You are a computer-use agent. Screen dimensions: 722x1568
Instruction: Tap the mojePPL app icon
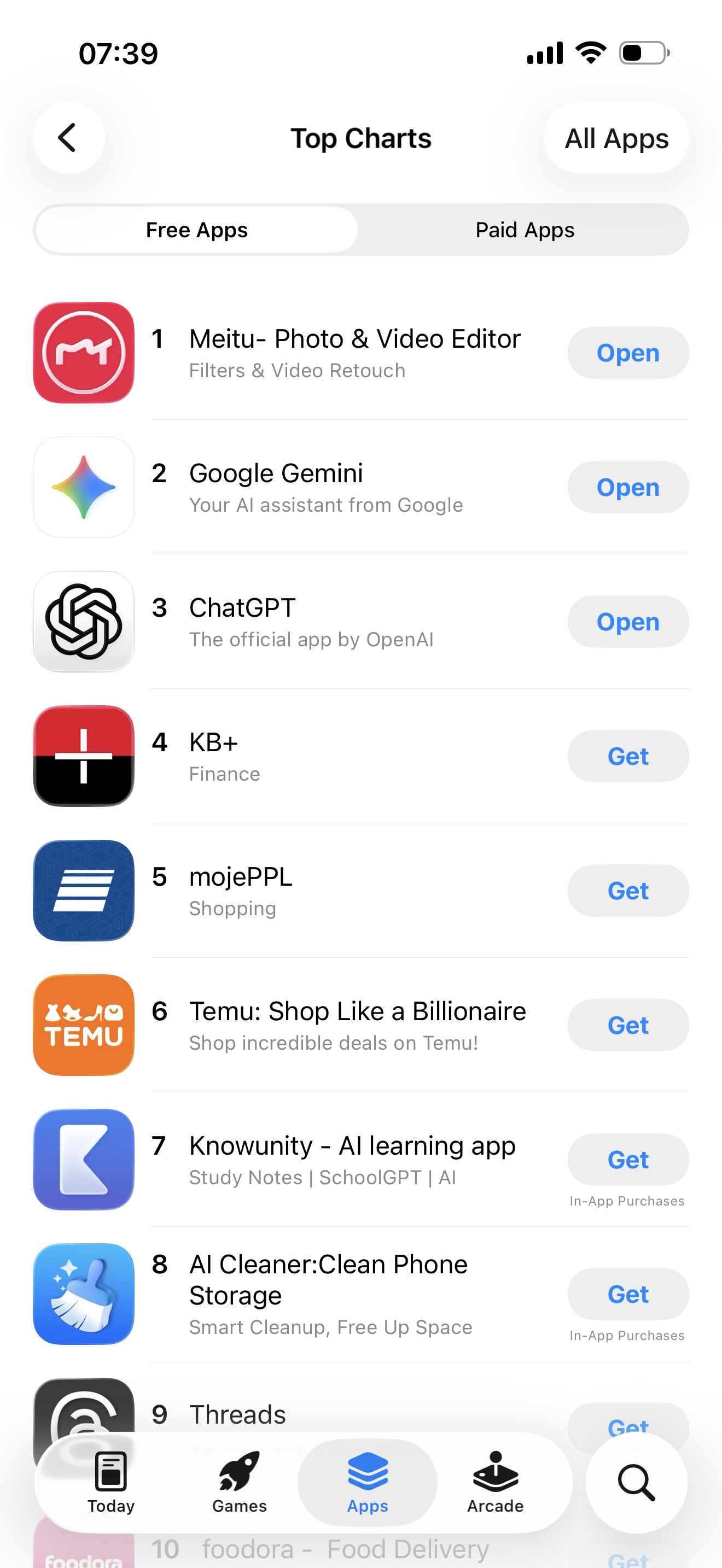[83, 891]
